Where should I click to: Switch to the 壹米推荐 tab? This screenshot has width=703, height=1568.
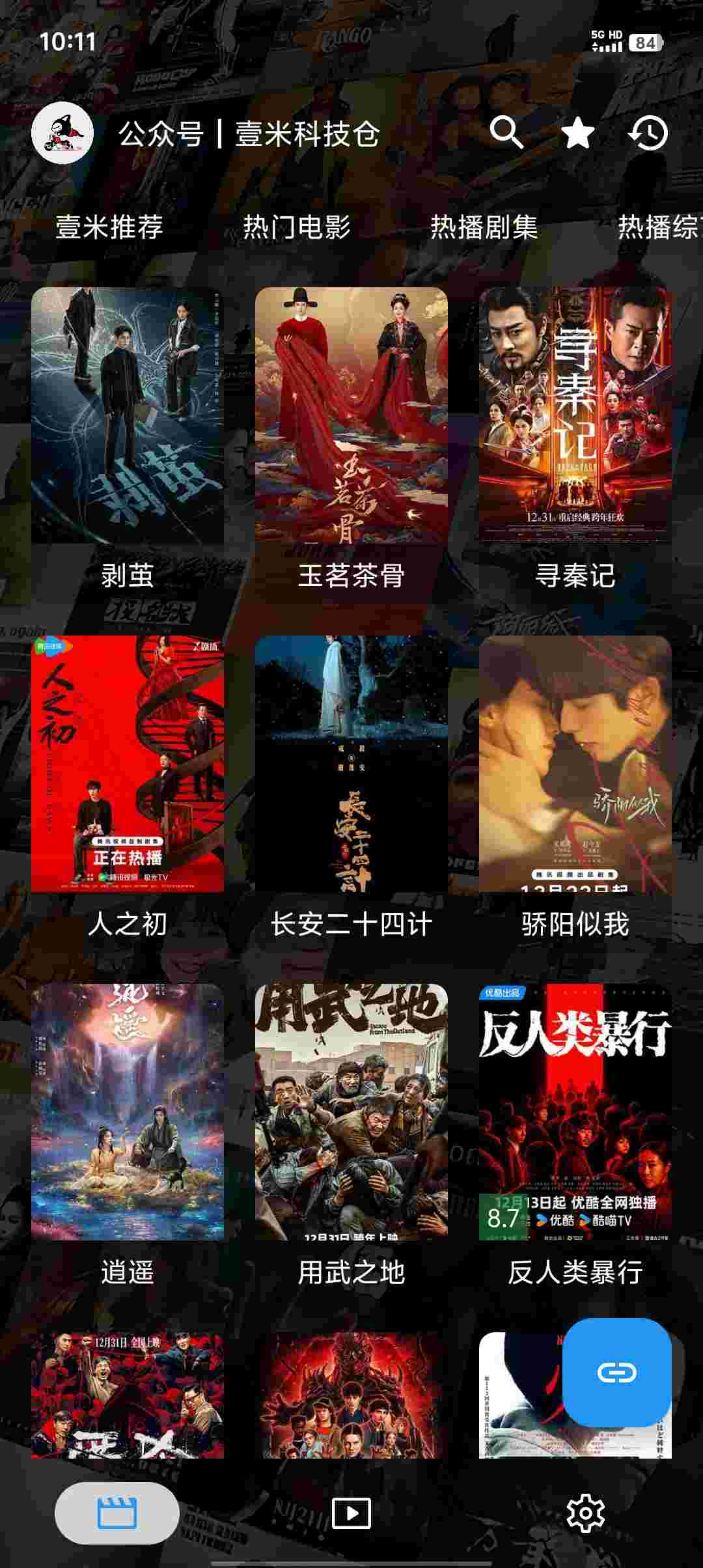[x=109, y=227]
